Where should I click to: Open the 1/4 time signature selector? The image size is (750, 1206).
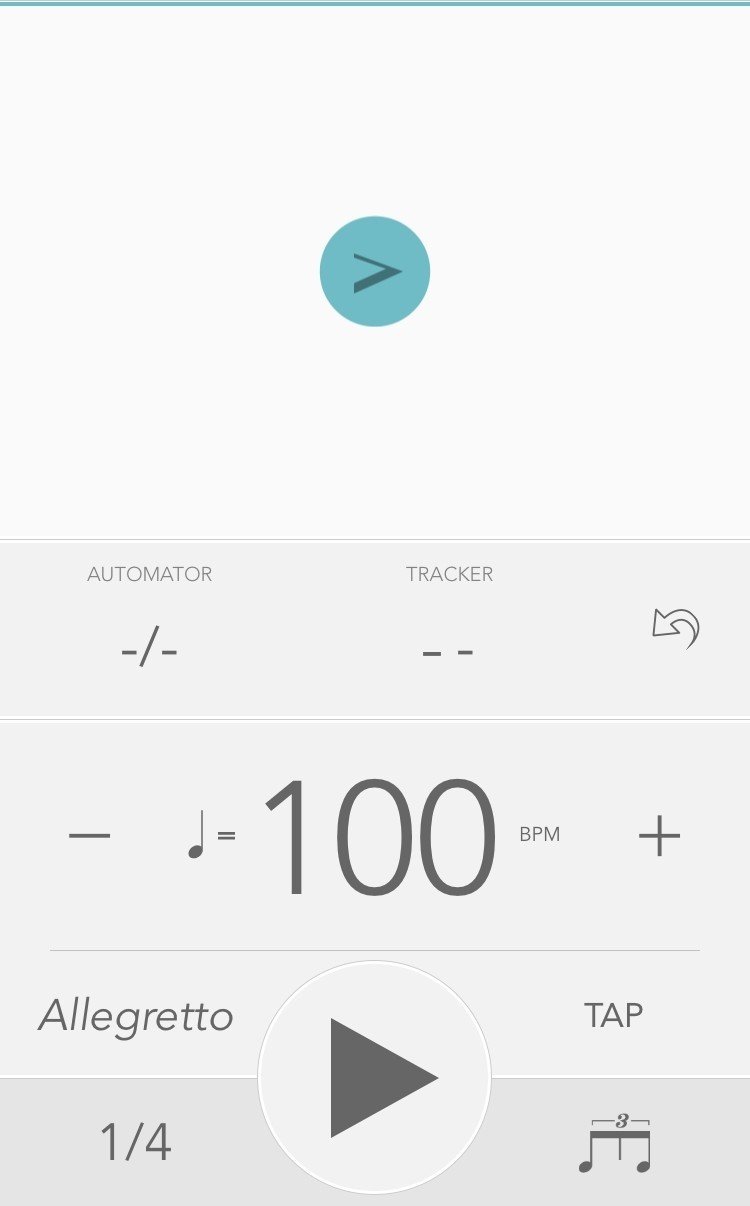[135, 1142]
